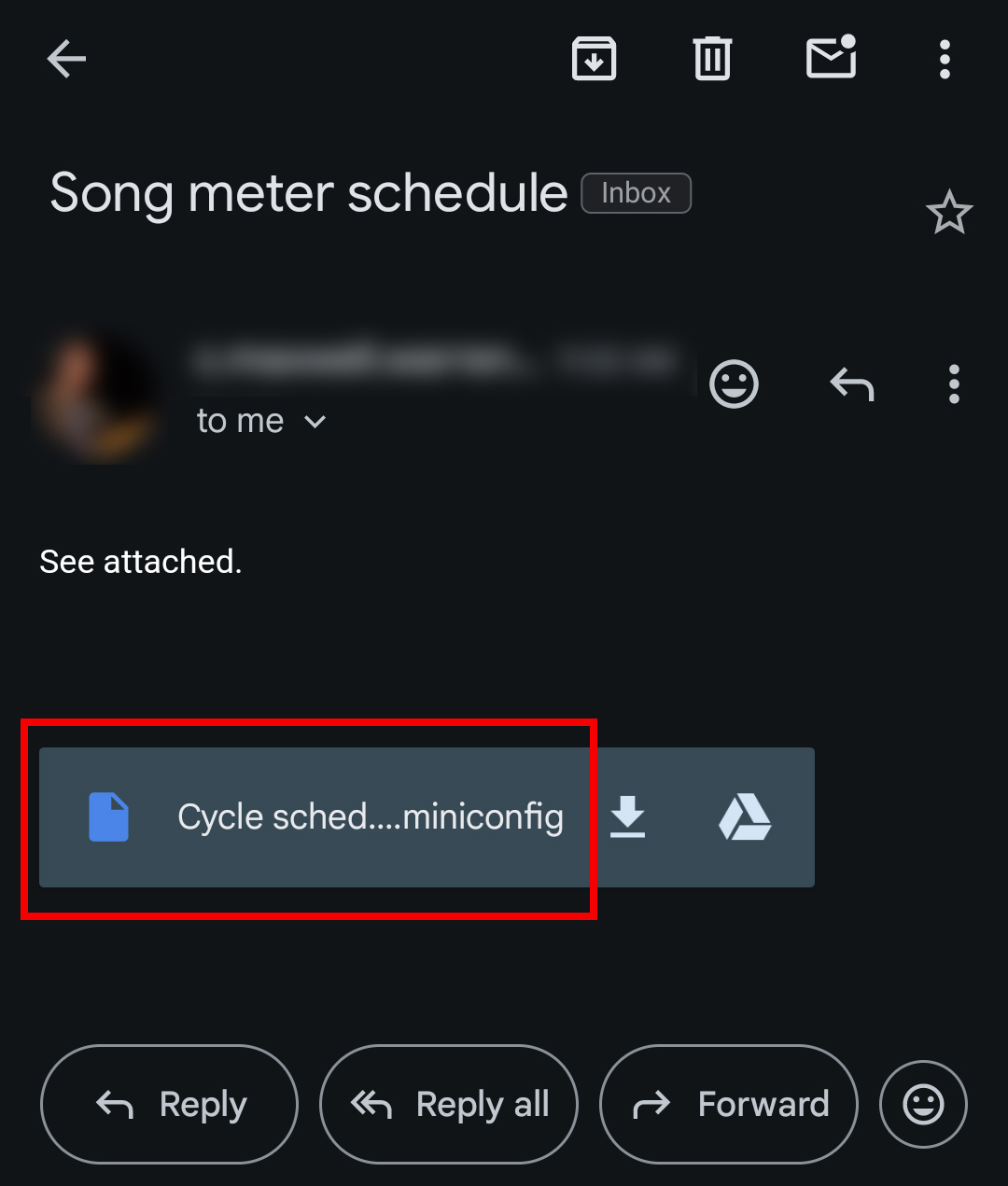Open the emoji picker at bottom right
The image size is (1008, 1186).
pyautogui.click(x=923, y=1104)
